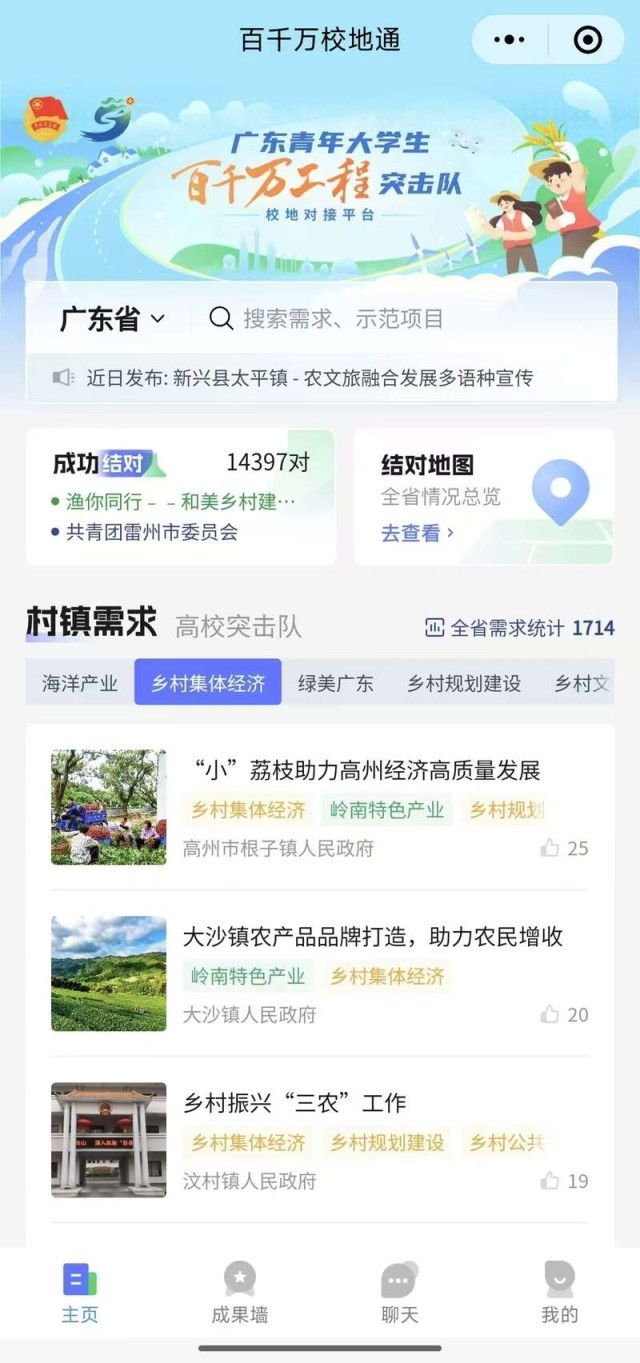Switch to the 高校突击队 section
Image resolution: width=640 pixels, height=1363 pixels.
(x=238, y=627)
